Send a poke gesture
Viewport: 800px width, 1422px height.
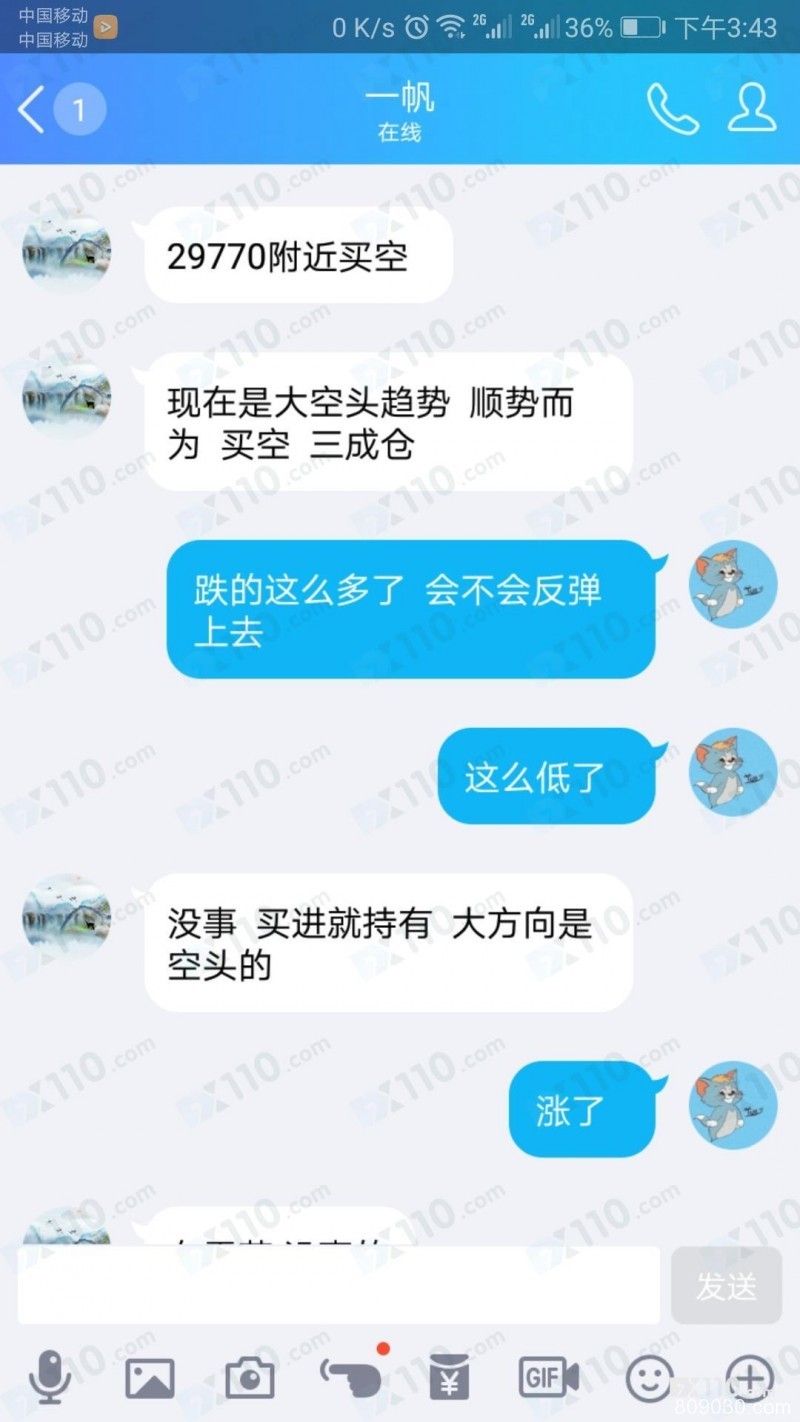(352, 1377)
